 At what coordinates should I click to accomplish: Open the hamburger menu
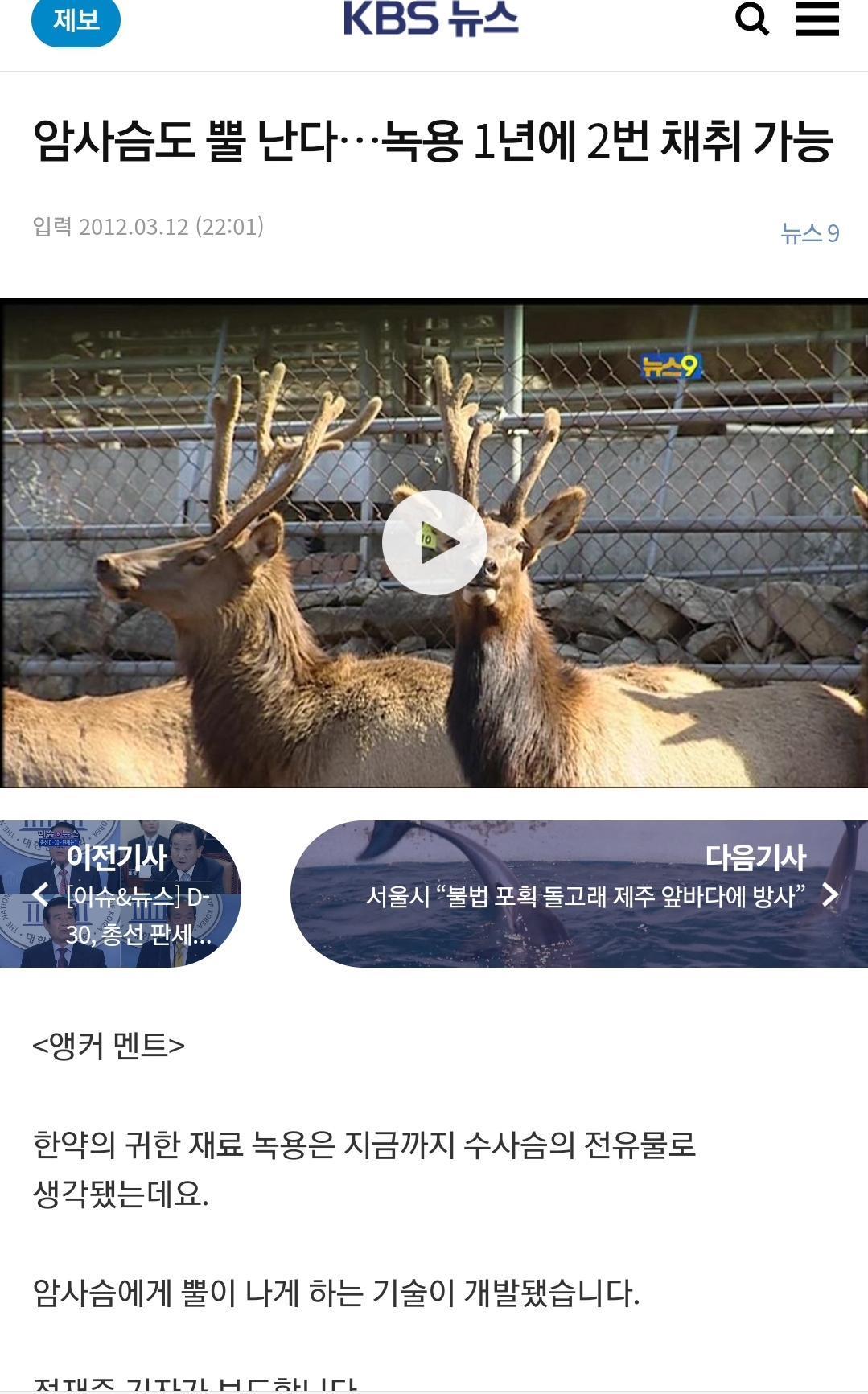[817, 19]
